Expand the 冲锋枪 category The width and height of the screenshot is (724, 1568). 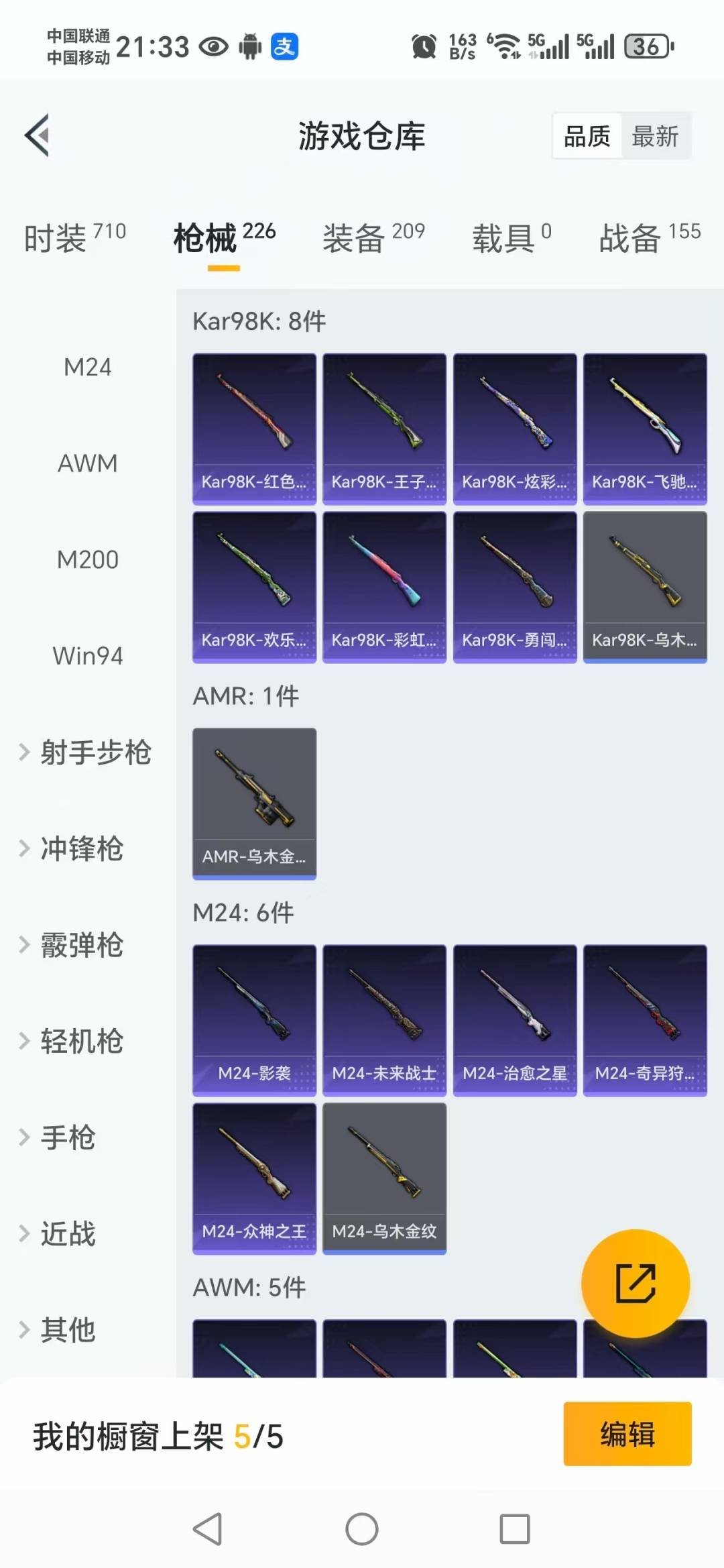tap(82, 849)
